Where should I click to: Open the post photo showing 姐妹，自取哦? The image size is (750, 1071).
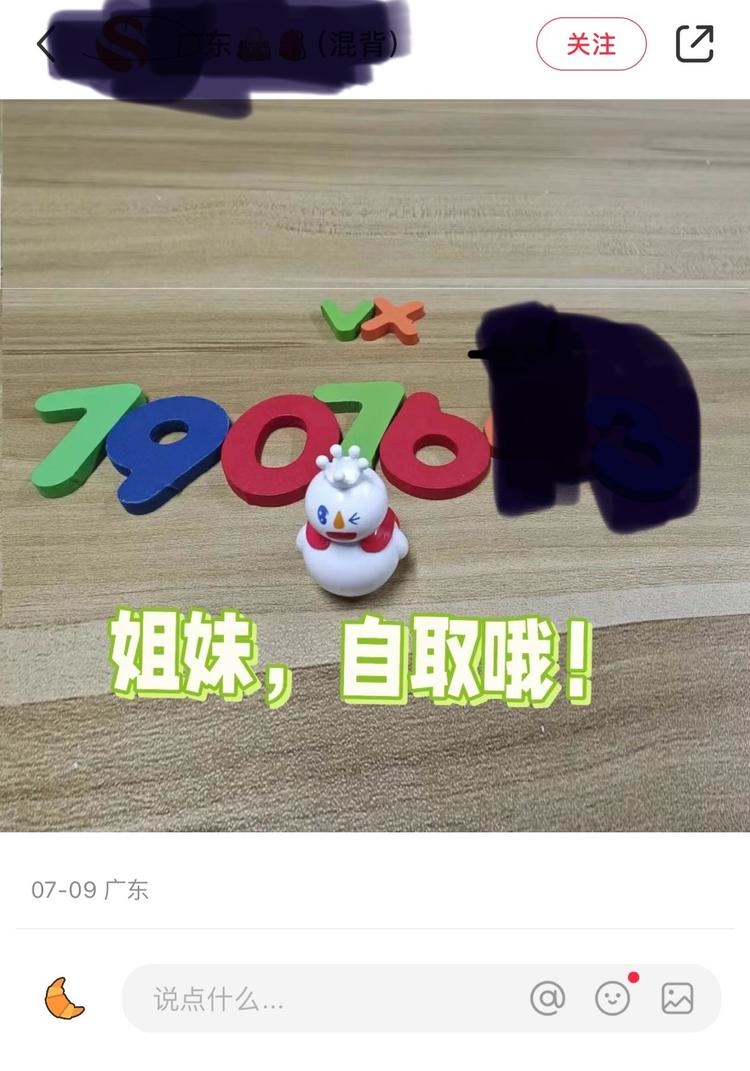pyautogui.click(x=375, y=465)
